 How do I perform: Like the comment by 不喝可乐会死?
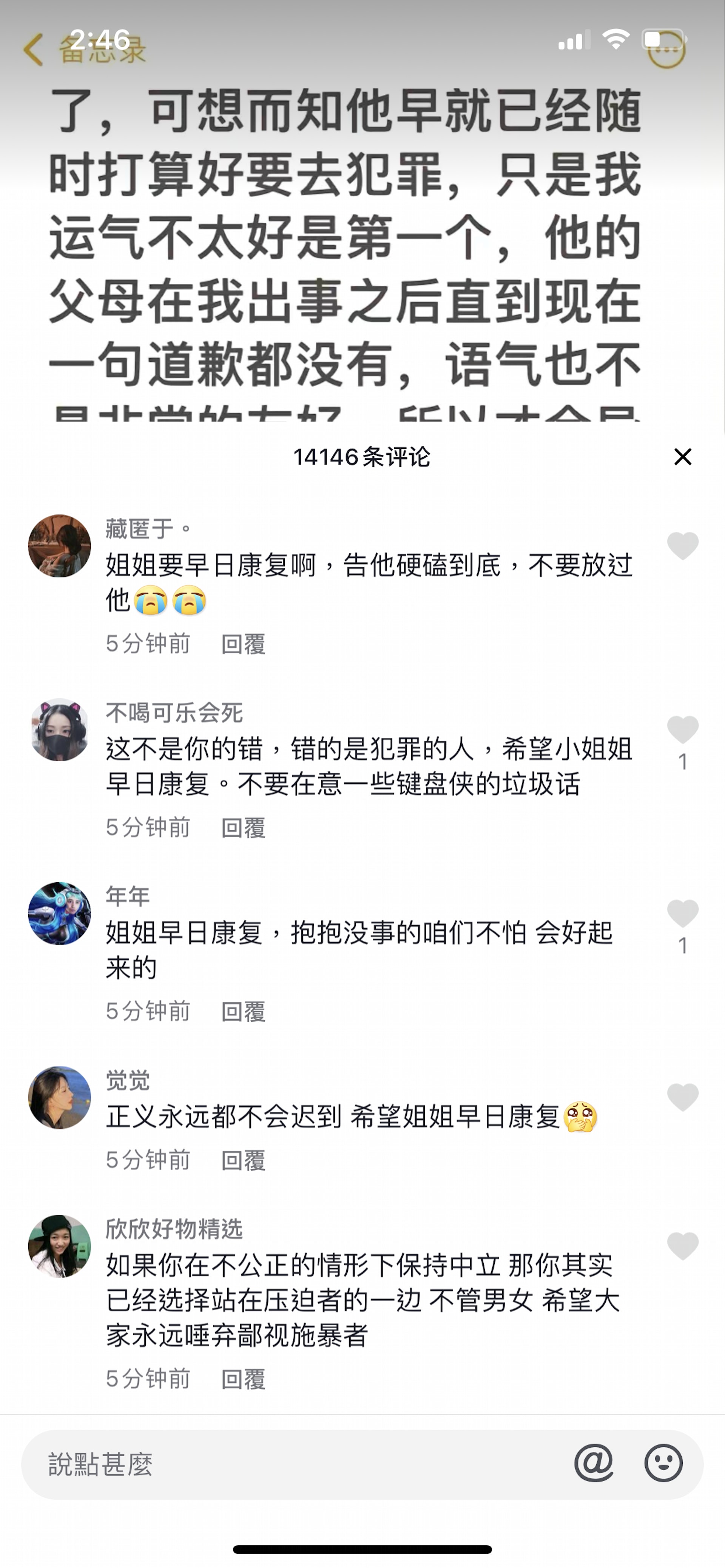[x=682, y=729]
